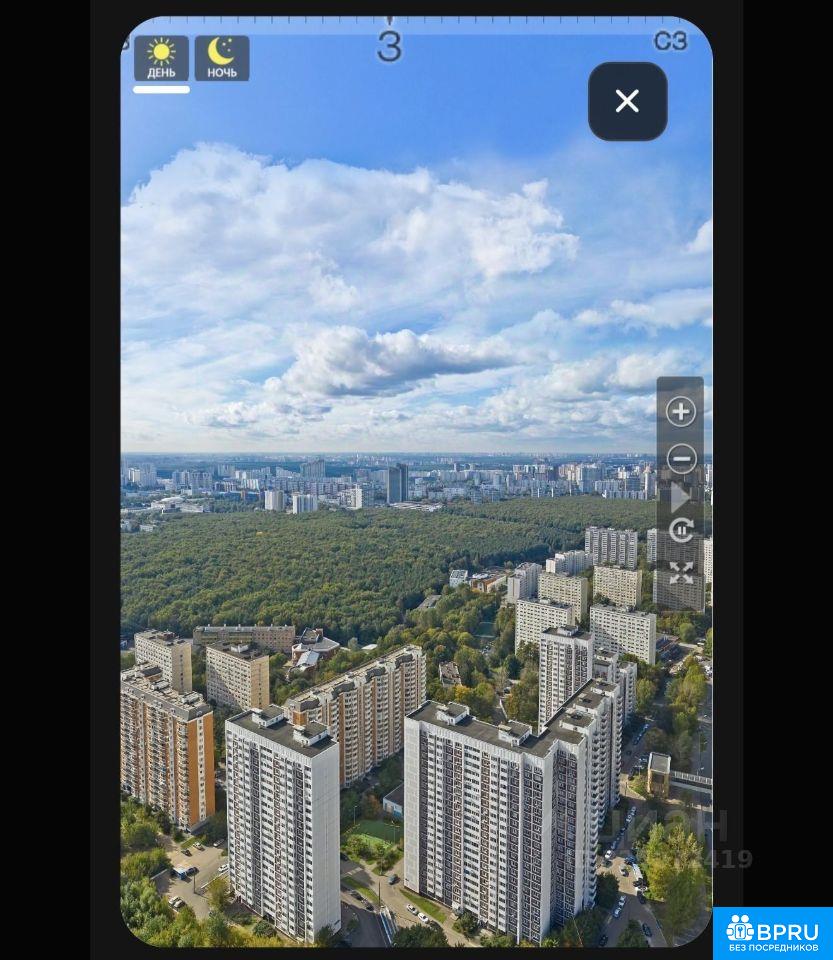833x960 pixels.
Task: Switch panorama to НОЧЬ (night) mode
Action: [221, 58]
